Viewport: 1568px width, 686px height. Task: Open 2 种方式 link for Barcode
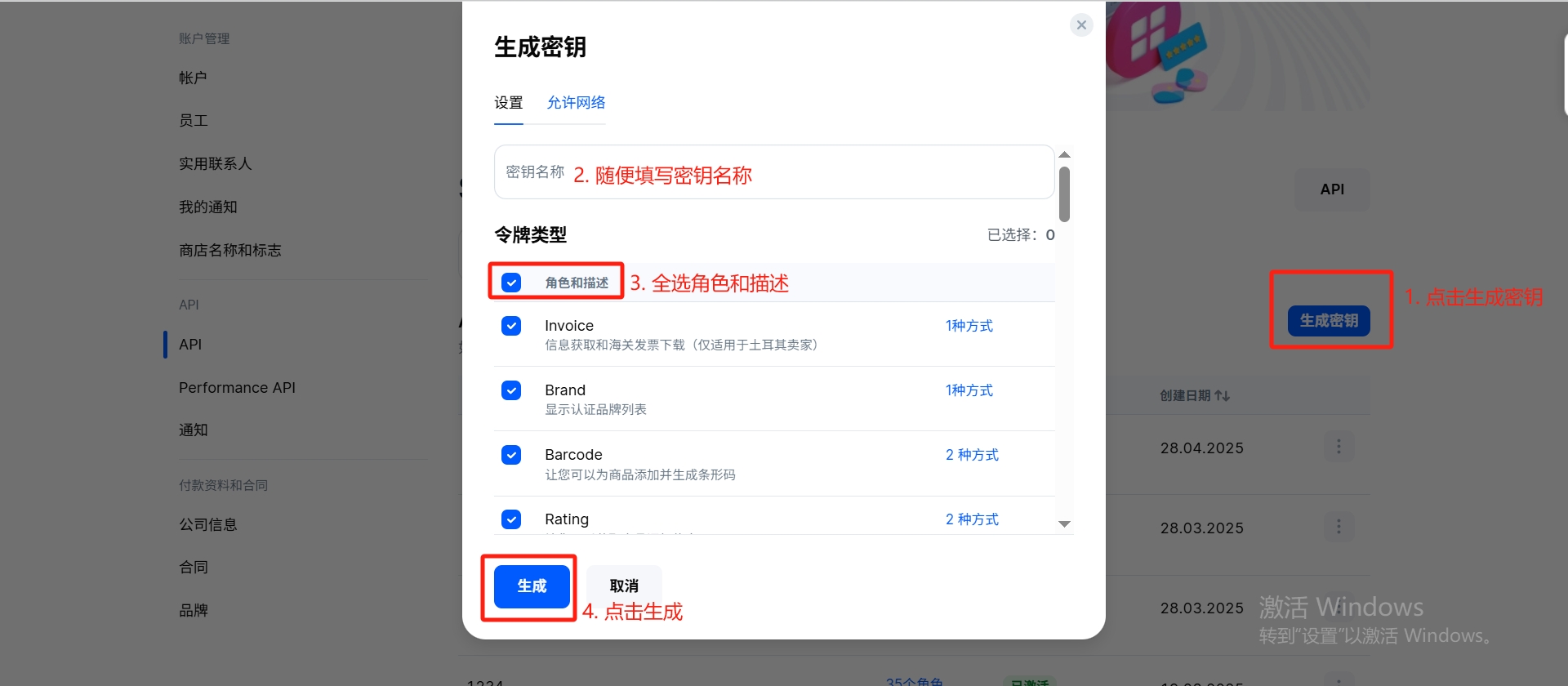point(972,455)
